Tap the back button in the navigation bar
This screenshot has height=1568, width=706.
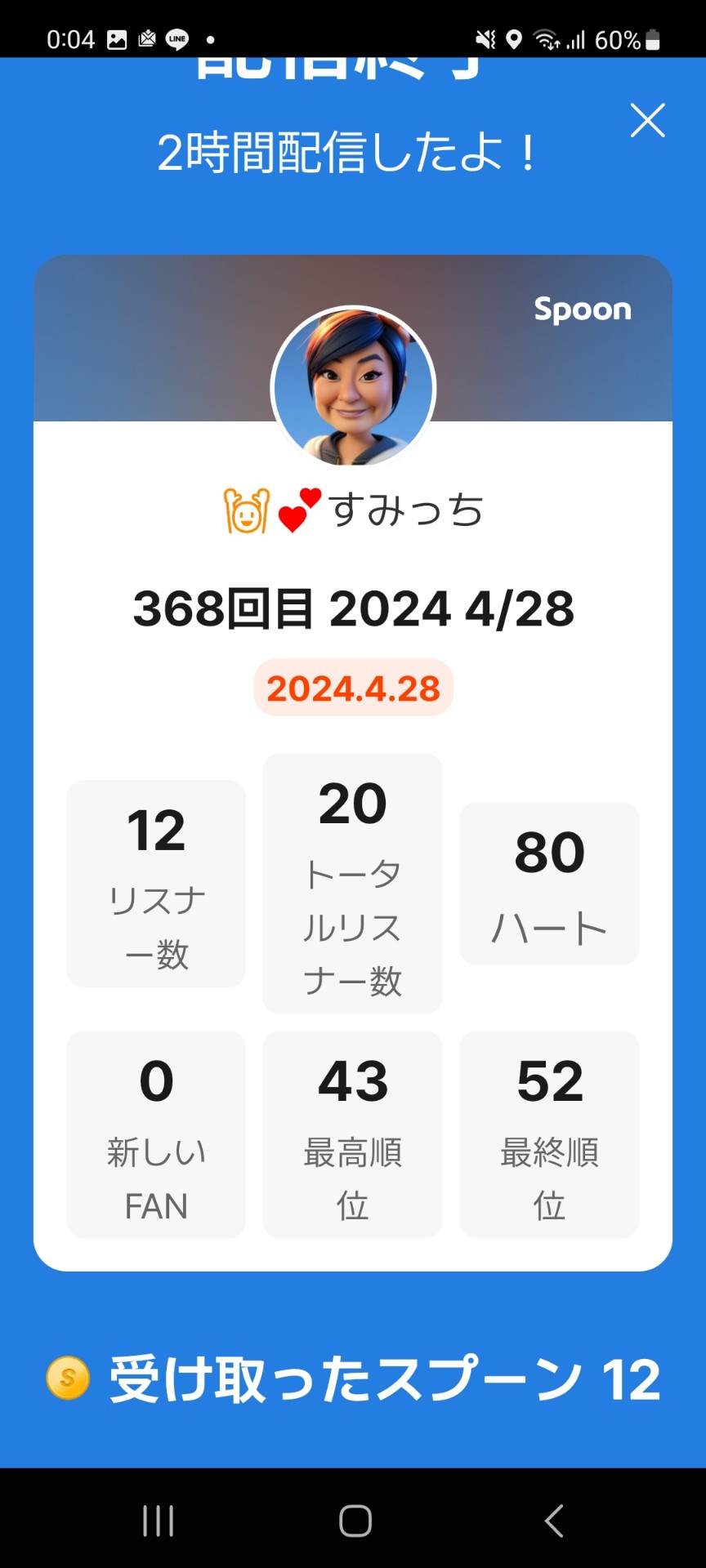[552, 1521]
